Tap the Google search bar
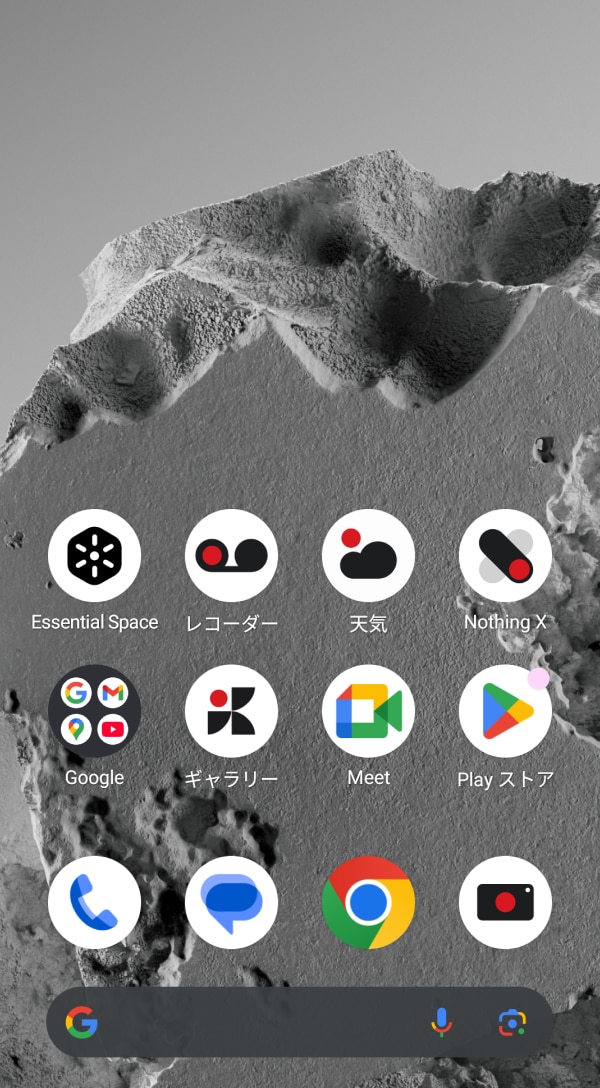600x1088 pixels. 260,1022
